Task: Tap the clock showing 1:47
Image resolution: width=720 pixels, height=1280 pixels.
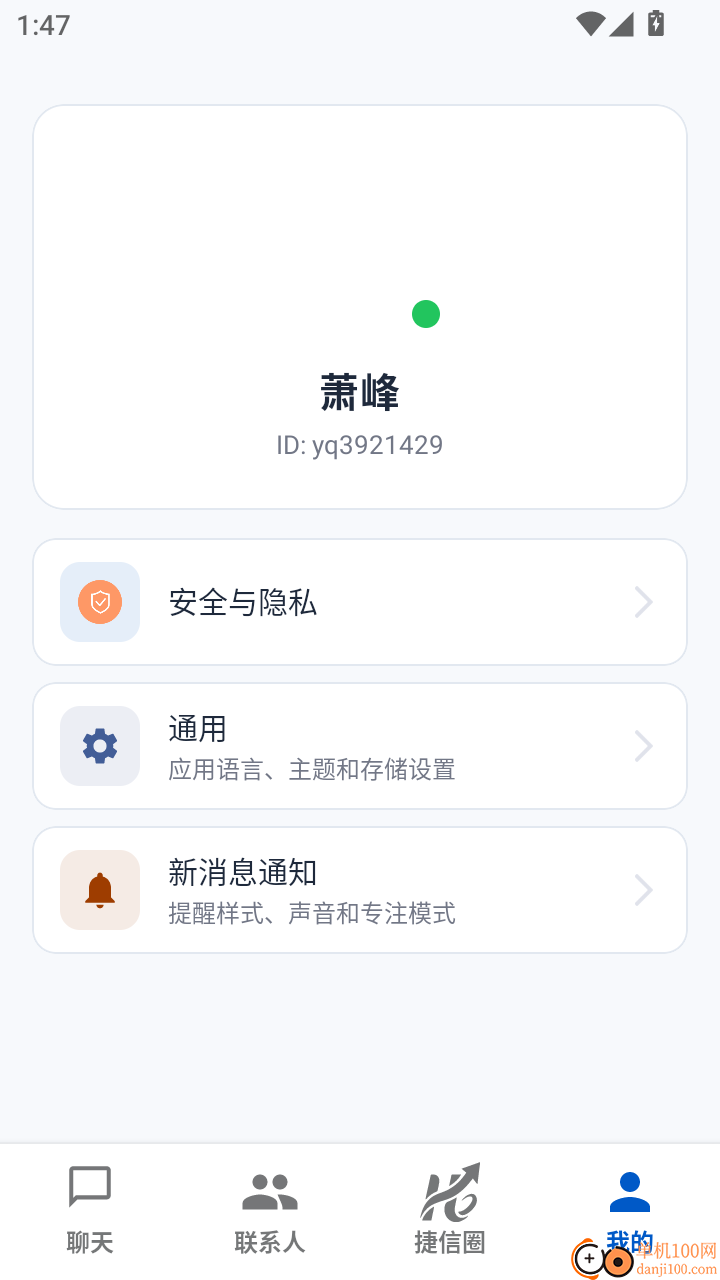Action: pos(42,24)
